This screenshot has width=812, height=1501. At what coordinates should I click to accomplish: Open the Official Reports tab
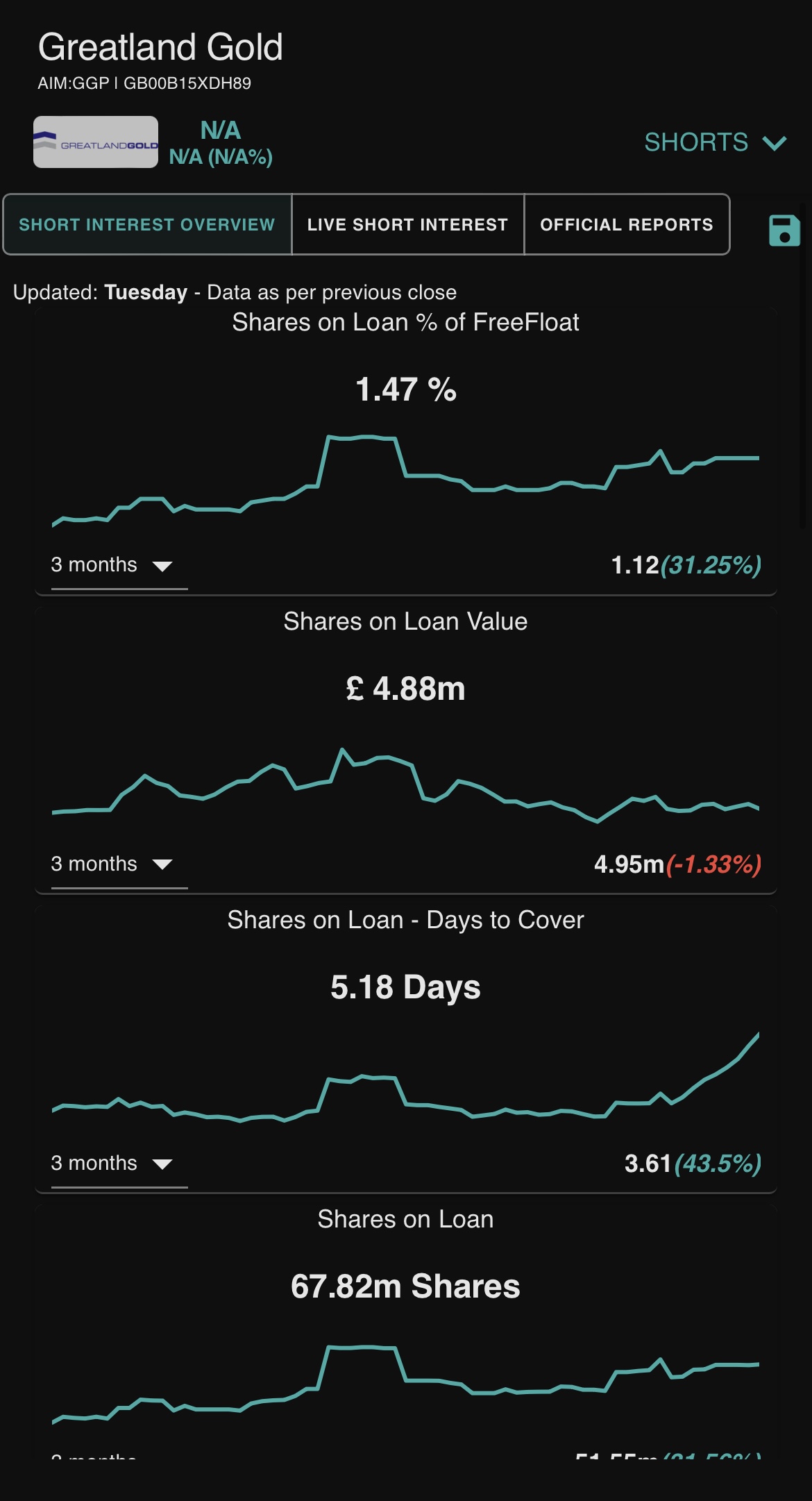[x=627, y=224]
